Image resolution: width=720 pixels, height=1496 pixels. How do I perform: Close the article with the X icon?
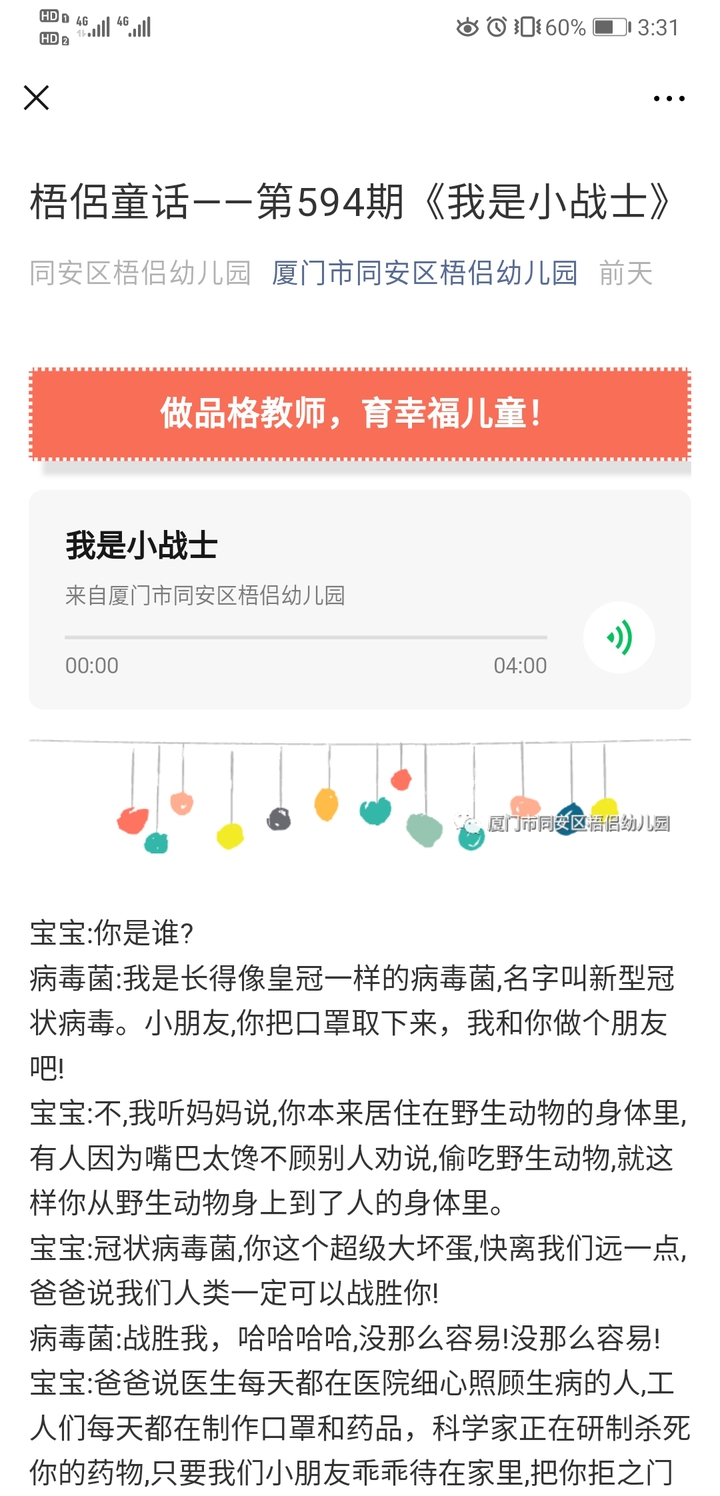point(36,97)
